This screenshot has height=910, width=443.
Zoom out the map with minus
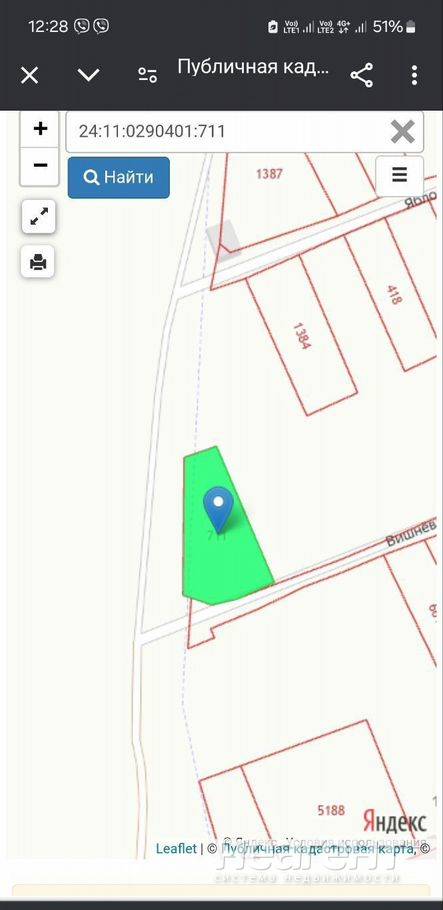40,166
